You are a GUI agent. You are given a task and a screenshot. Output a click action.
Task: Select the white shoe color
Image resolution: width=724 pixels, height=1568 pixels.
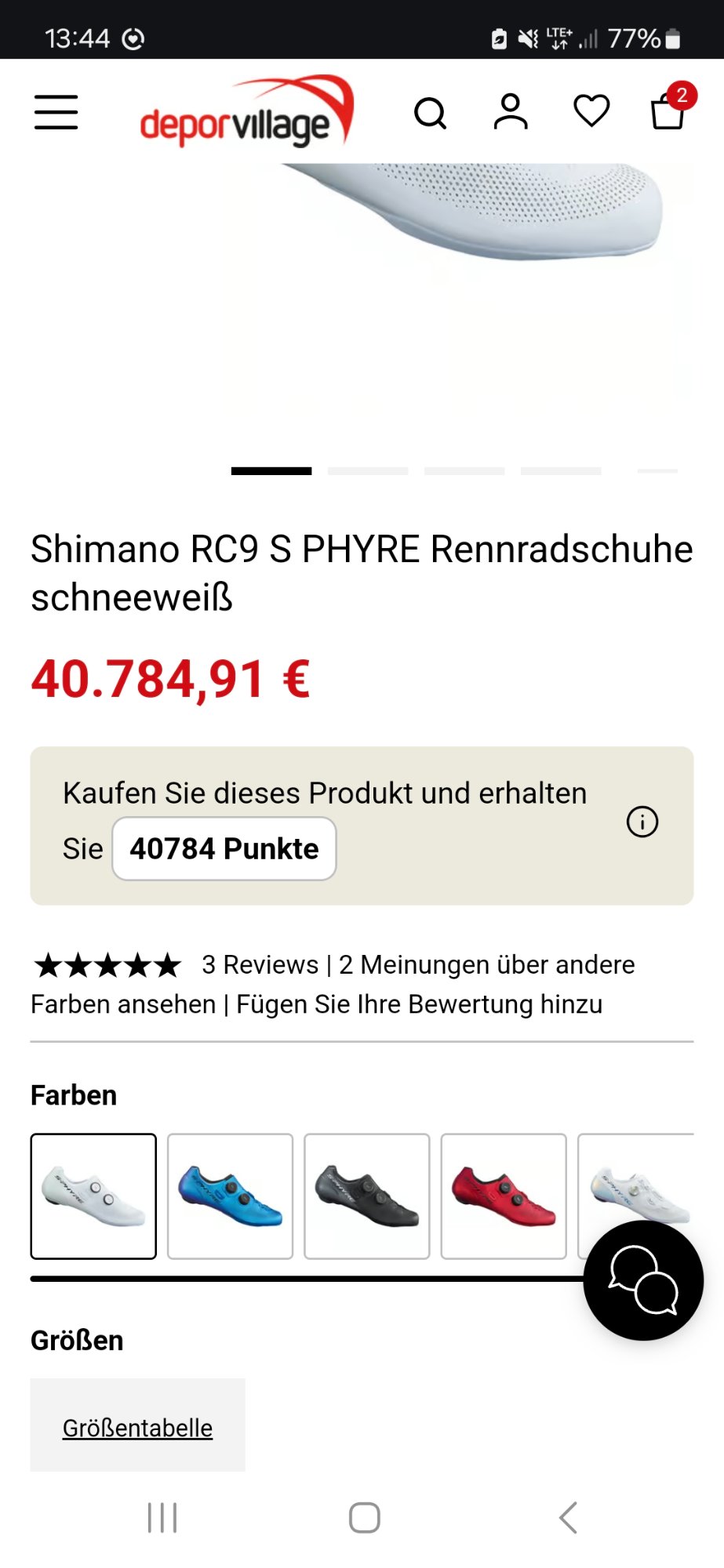[x=93, y=1196]
